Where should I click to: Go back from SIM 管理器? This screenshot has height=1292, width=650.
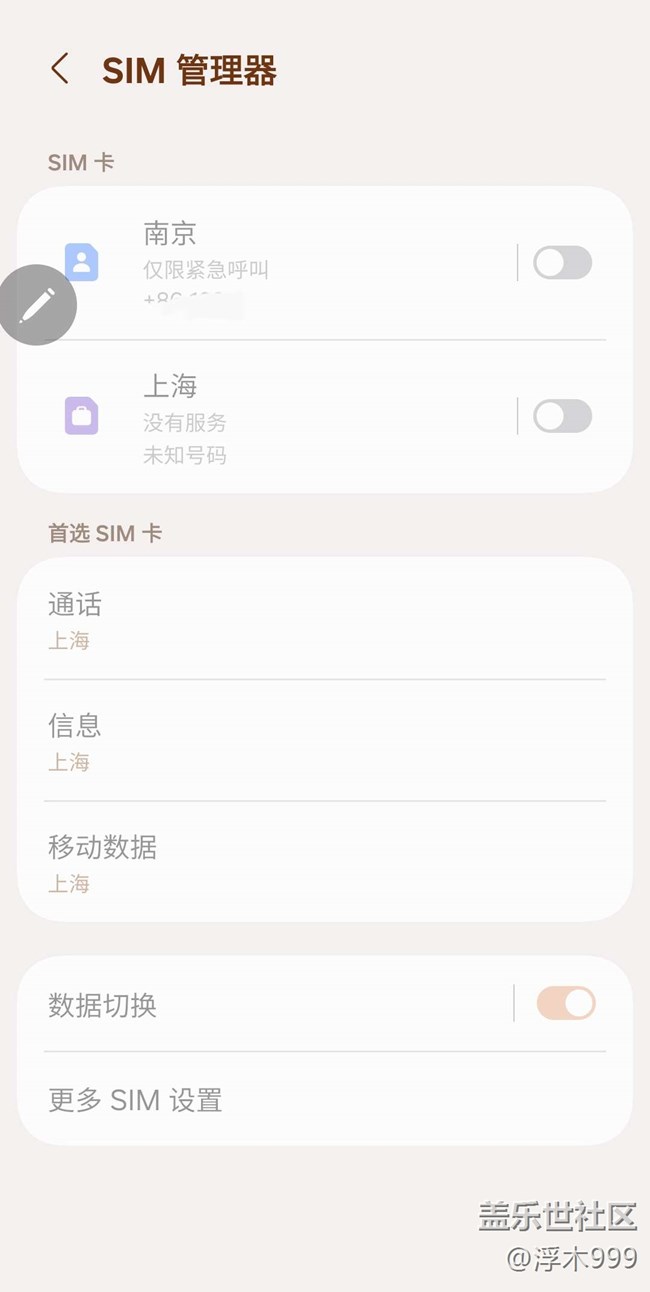(60, 70)
